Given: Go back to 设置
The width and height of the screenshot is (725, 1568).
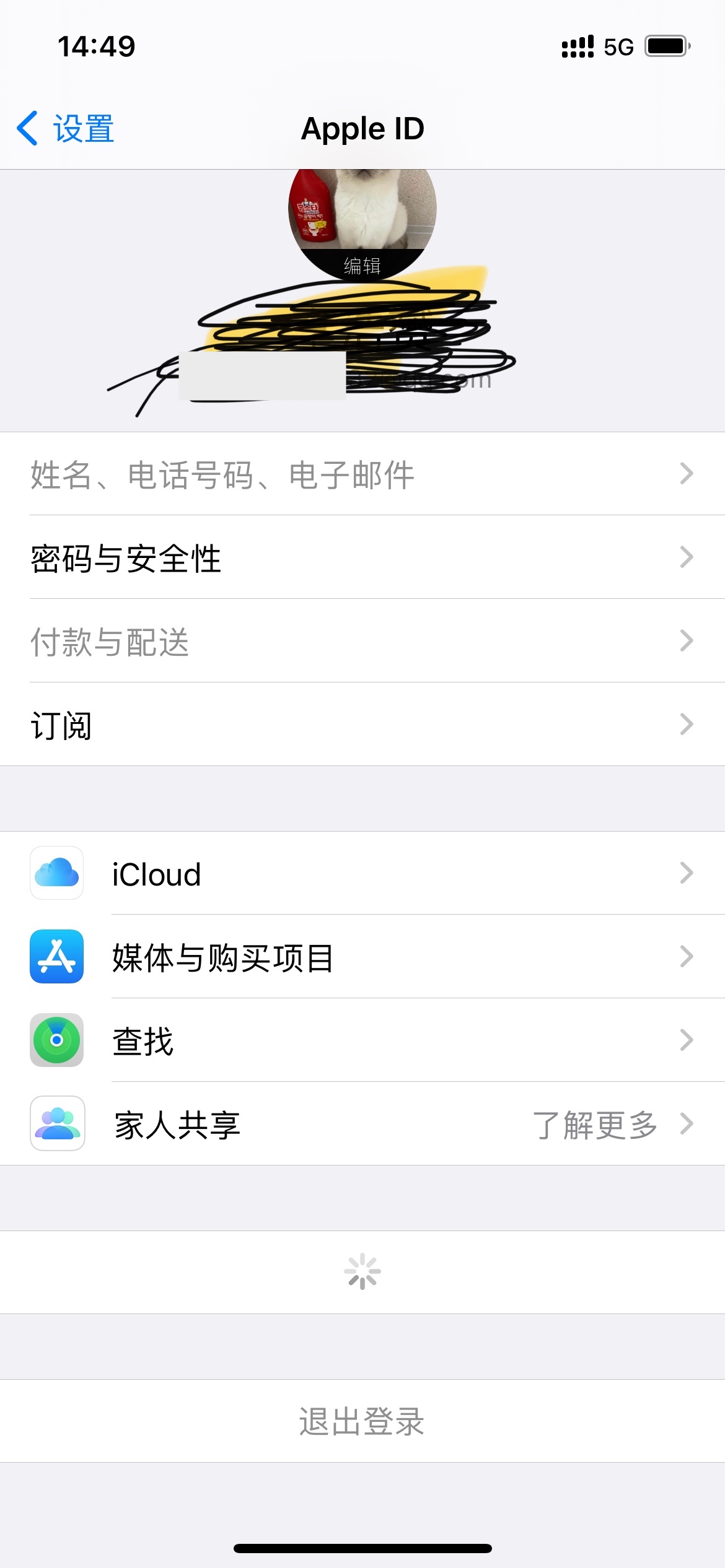Looking at the screenshot, I should [x=66, y=129].
